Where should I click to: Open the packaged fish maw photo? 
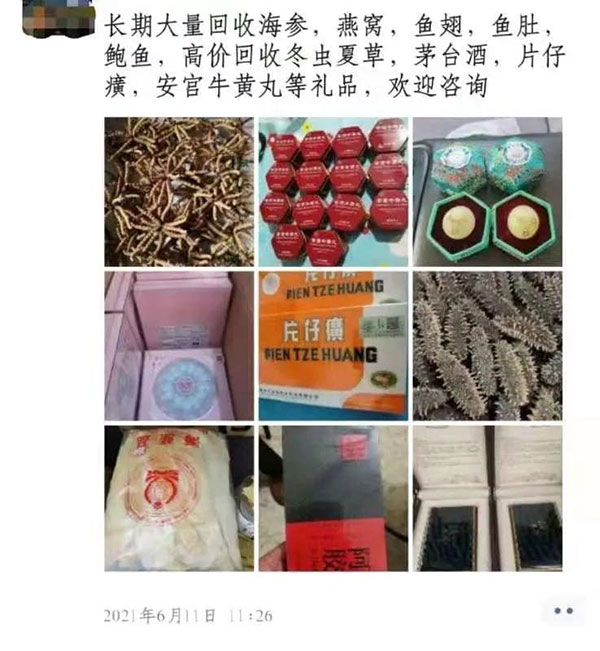[x=179, y=498]
